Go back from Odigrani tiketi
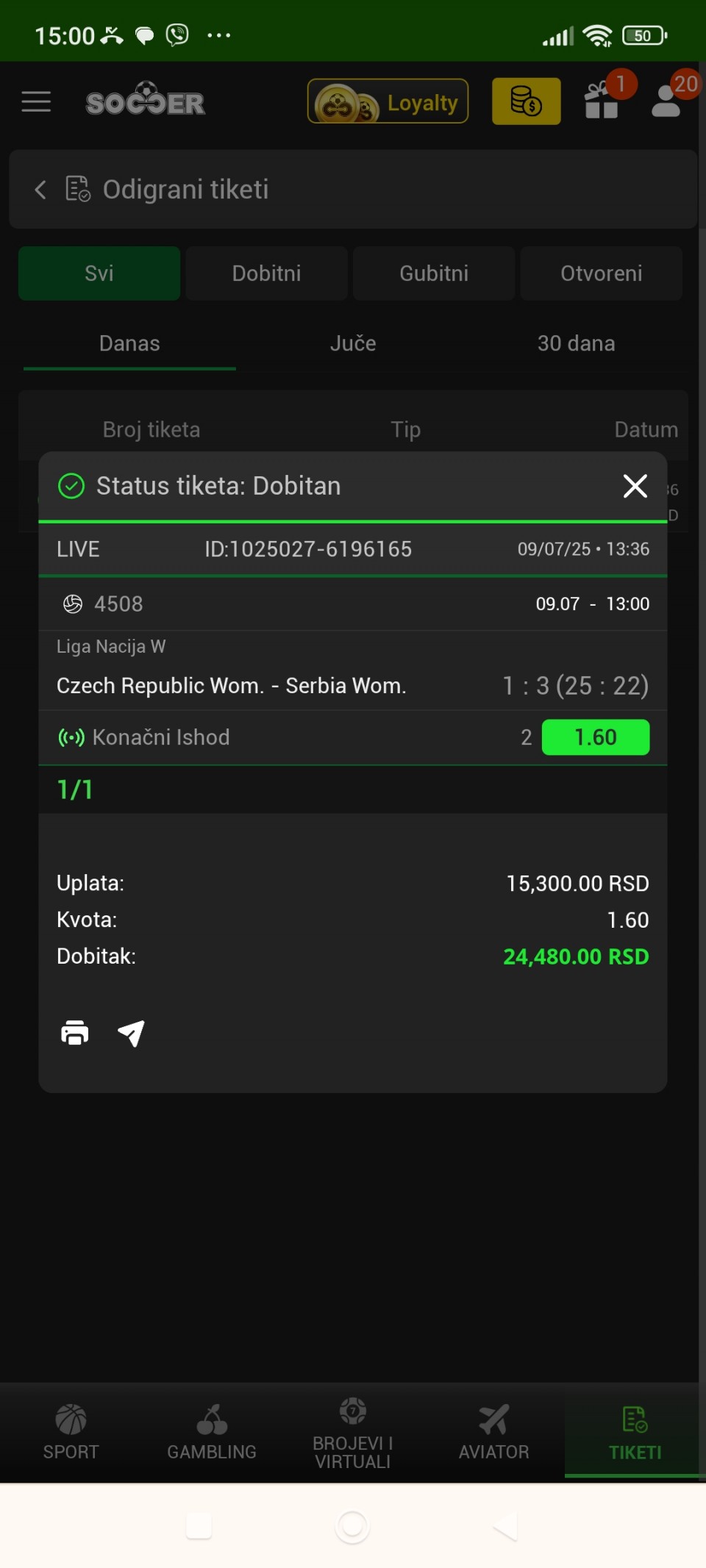 [40, 190]
